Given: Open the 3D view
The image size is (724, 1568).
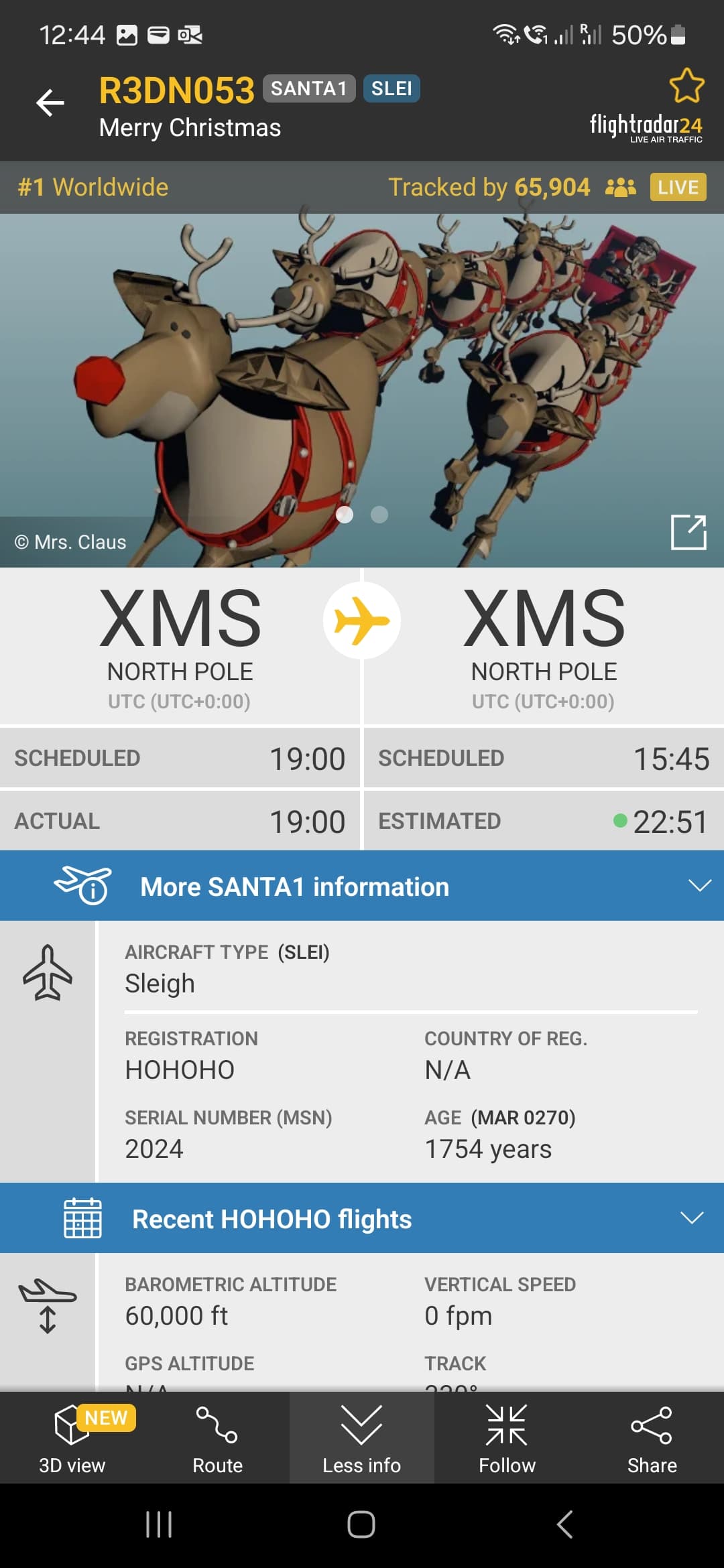Looking at the screenshot, I should coord(72,1438).
